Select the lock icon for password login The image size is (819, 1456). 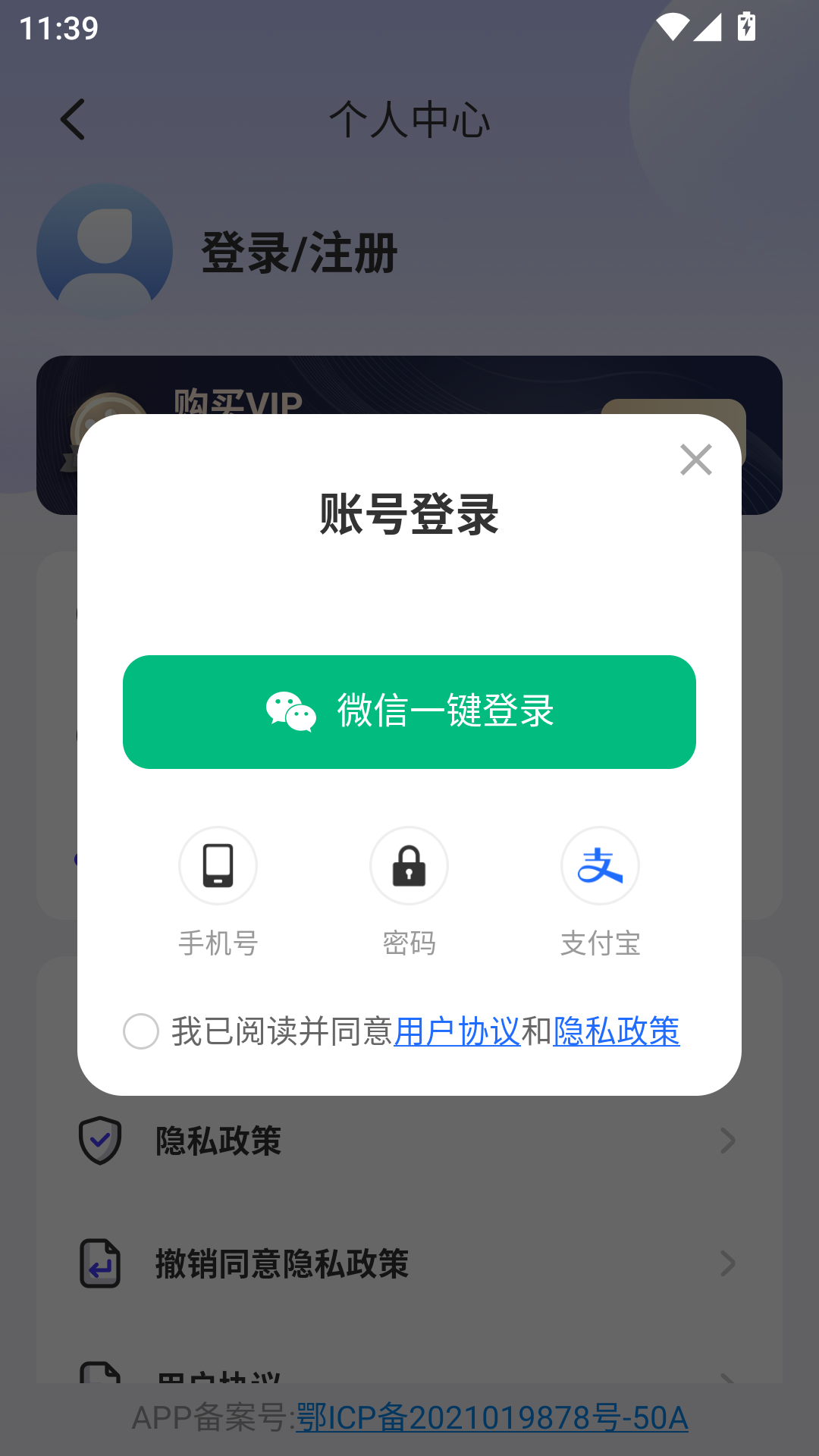point(409,865)
